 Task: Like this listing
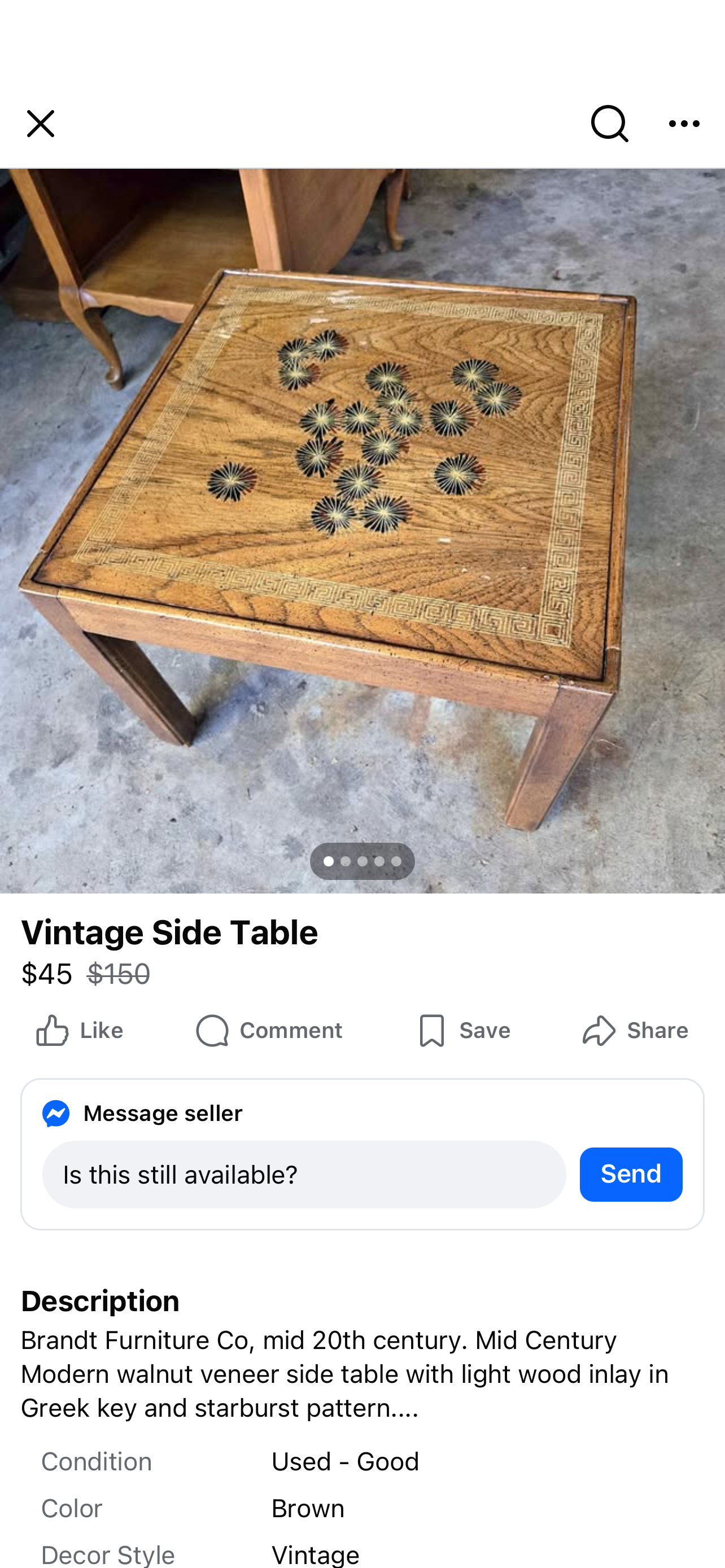pos(79,1030)
